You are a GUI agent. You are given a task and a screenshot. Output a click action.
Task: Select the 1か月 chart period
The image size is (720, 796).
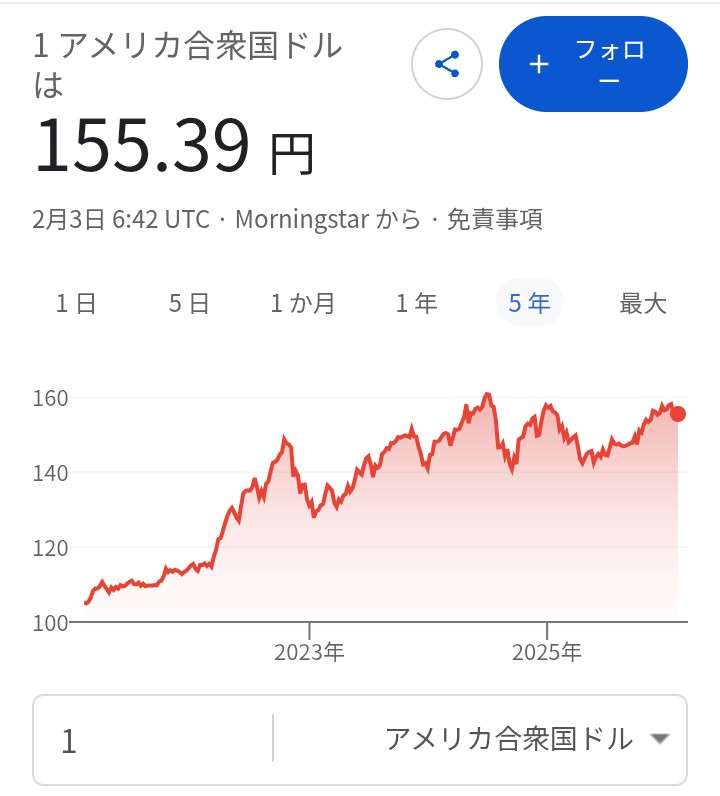pos(303,303)
